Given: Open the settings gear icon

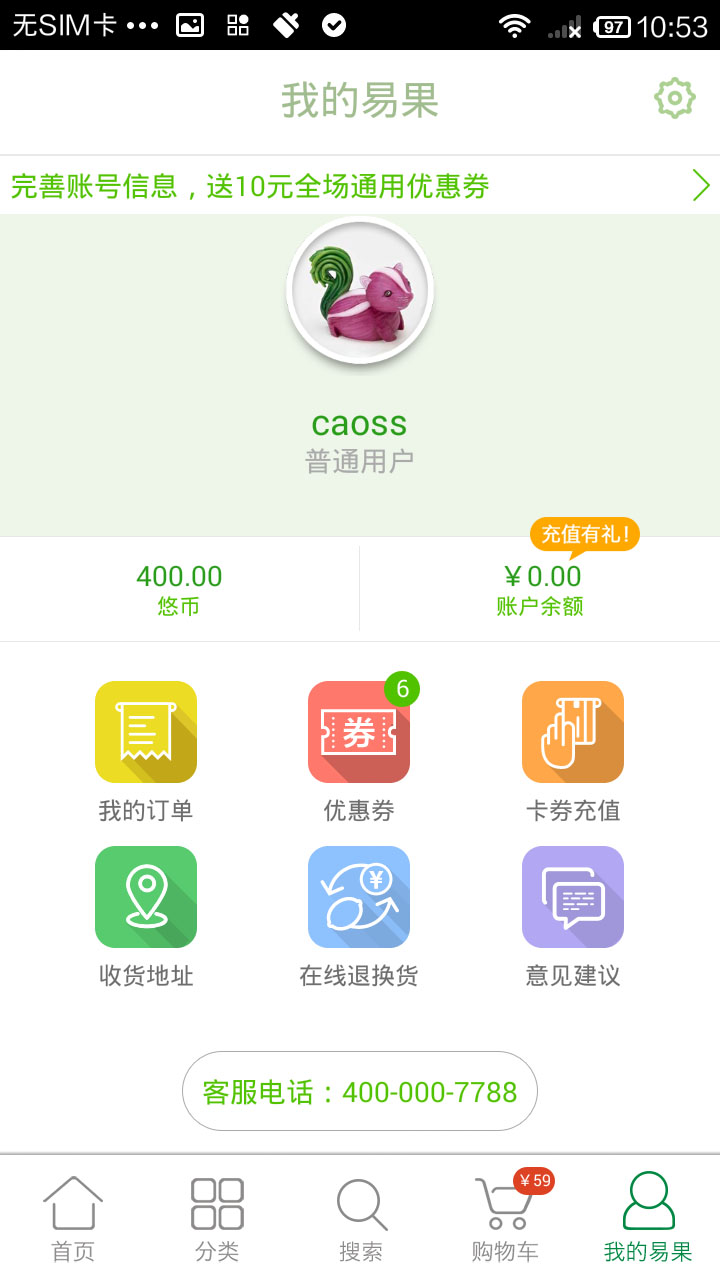Looking at the screenshot, I should 674,99.
